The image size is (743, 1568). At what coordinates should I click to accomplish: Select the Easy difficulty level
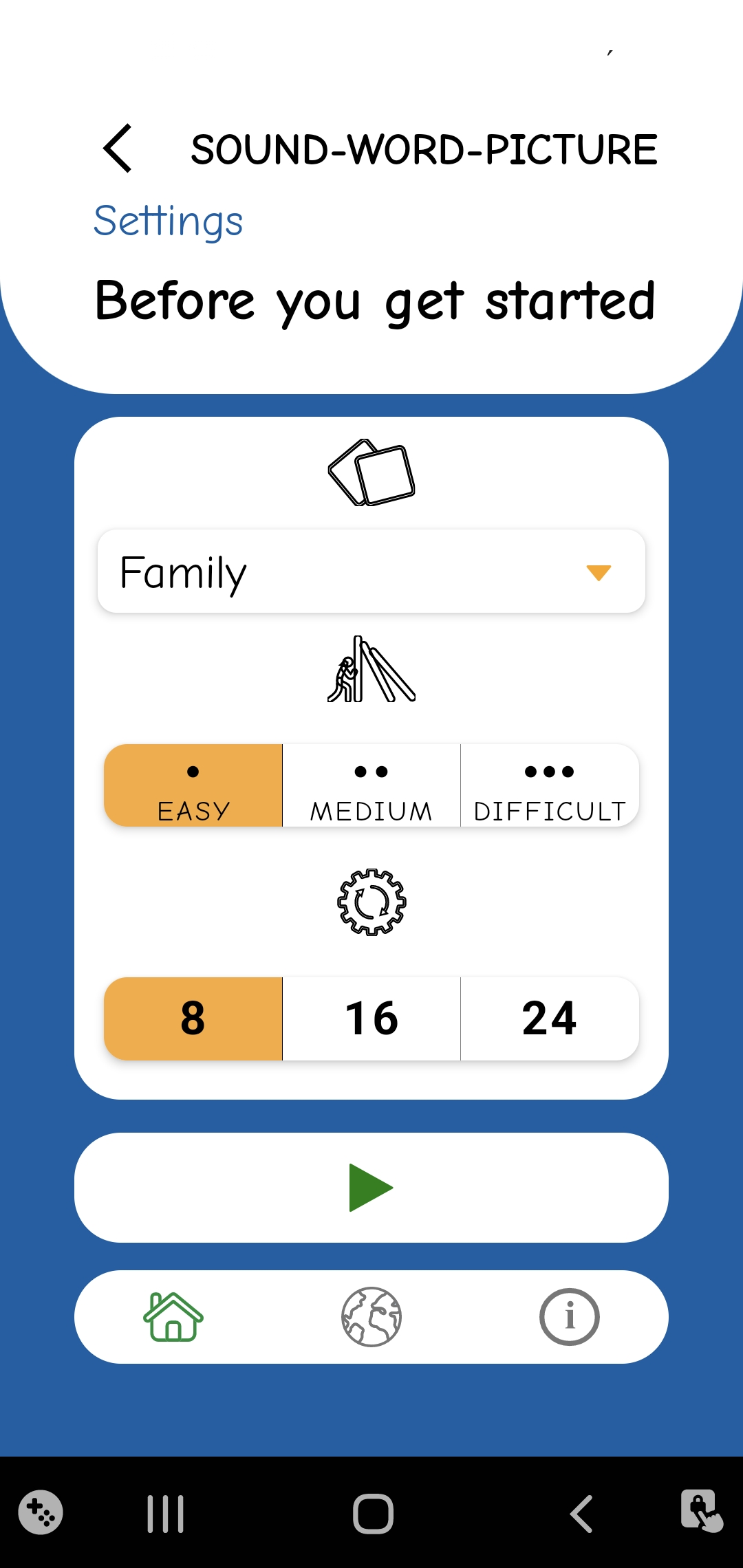tap(193, 785)
